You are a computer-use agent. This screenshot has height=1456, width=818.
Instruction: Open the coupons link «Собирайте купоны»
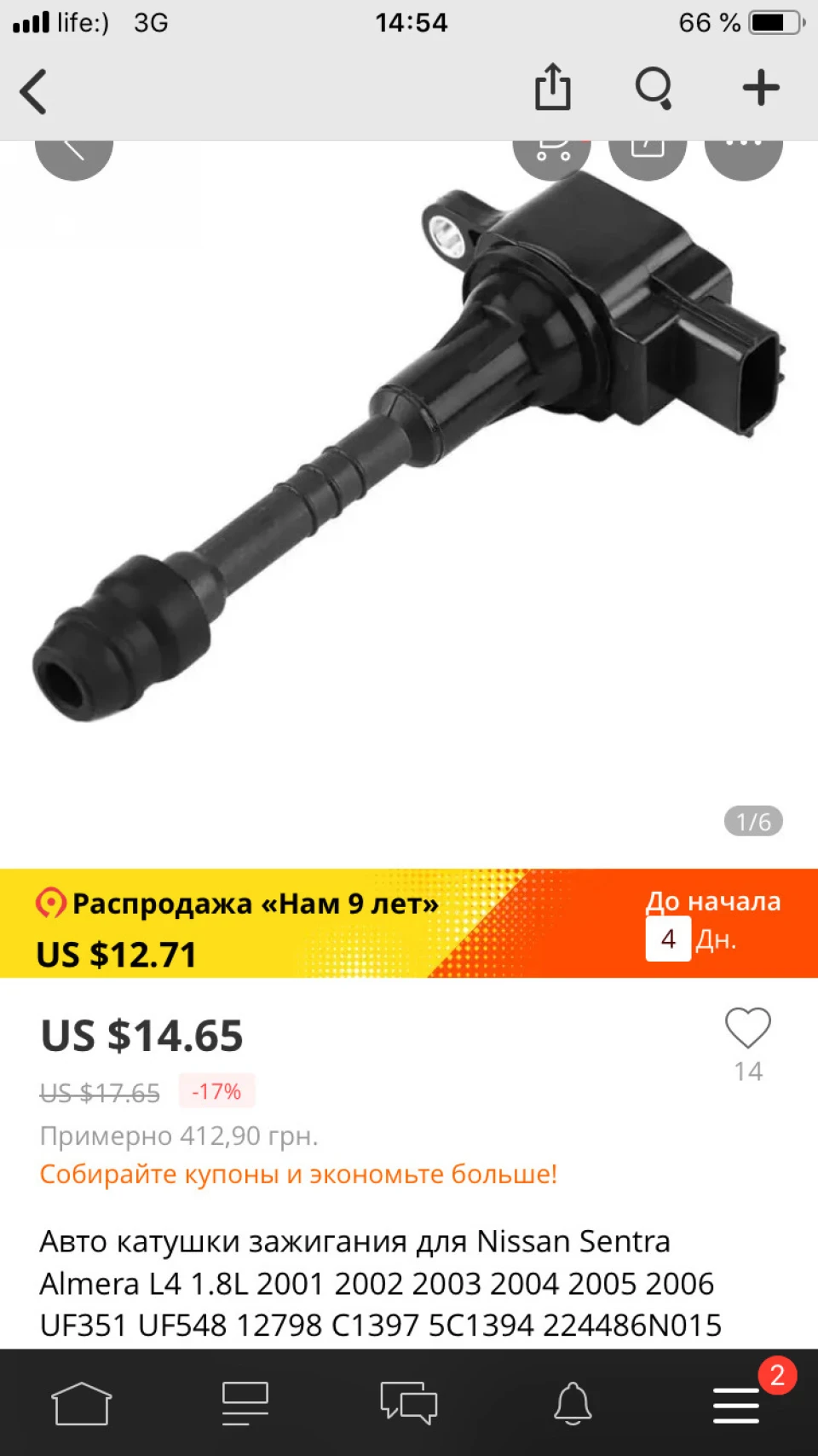click(298, 1174)
